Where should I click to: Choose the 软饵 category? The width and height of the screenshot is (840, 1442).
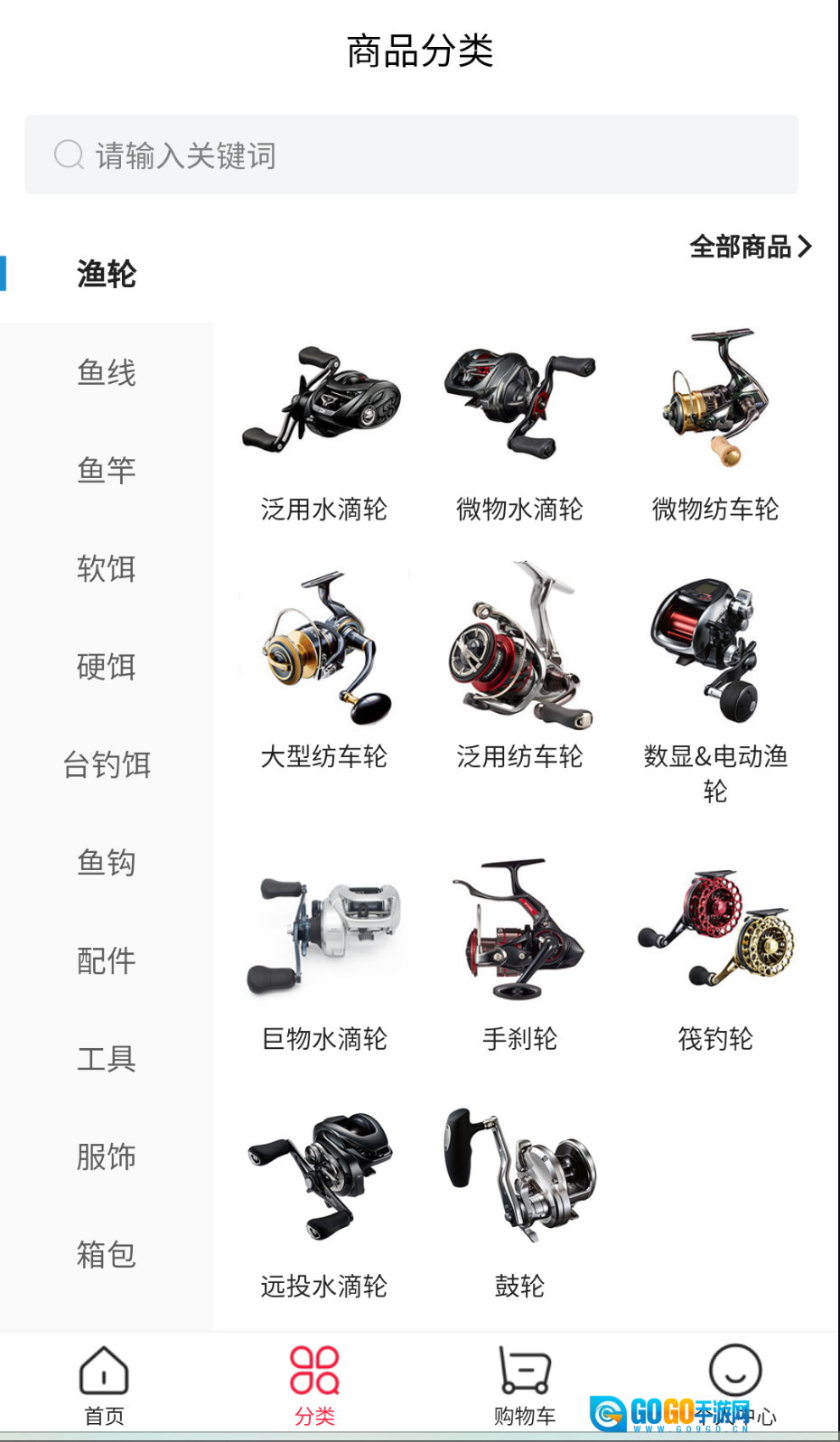click(107, 569)
